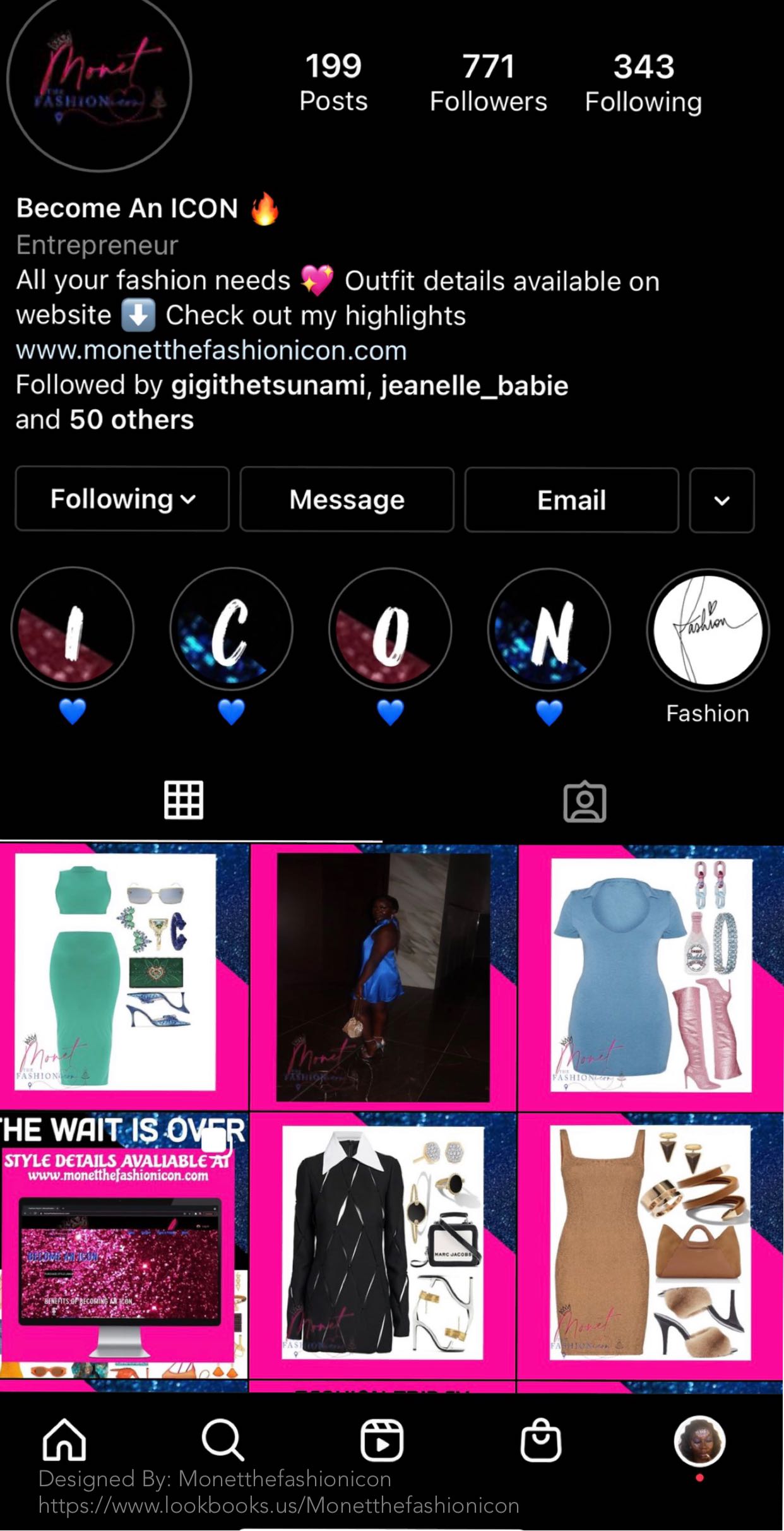
Task: View the 771 Followers list
Action: (x=488, y=83)
